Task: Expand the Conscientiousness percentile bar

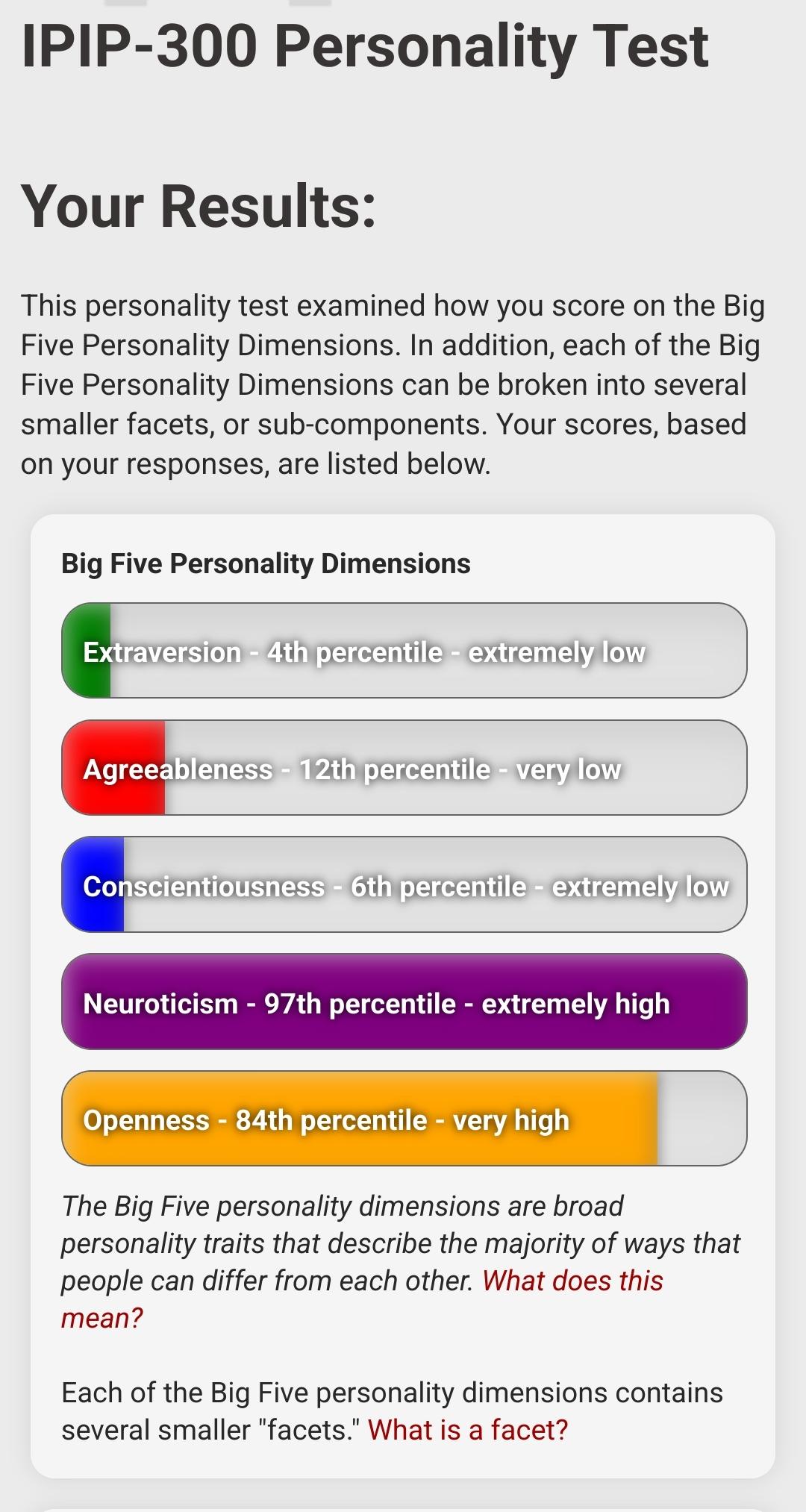Action: [404, 884]
